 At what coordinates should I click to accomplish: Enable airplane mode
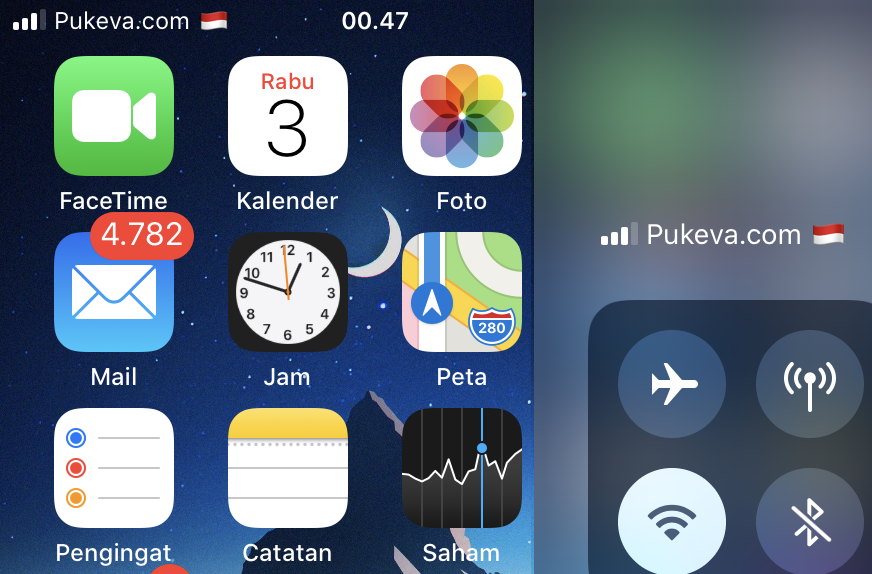[x=672, y=383]
